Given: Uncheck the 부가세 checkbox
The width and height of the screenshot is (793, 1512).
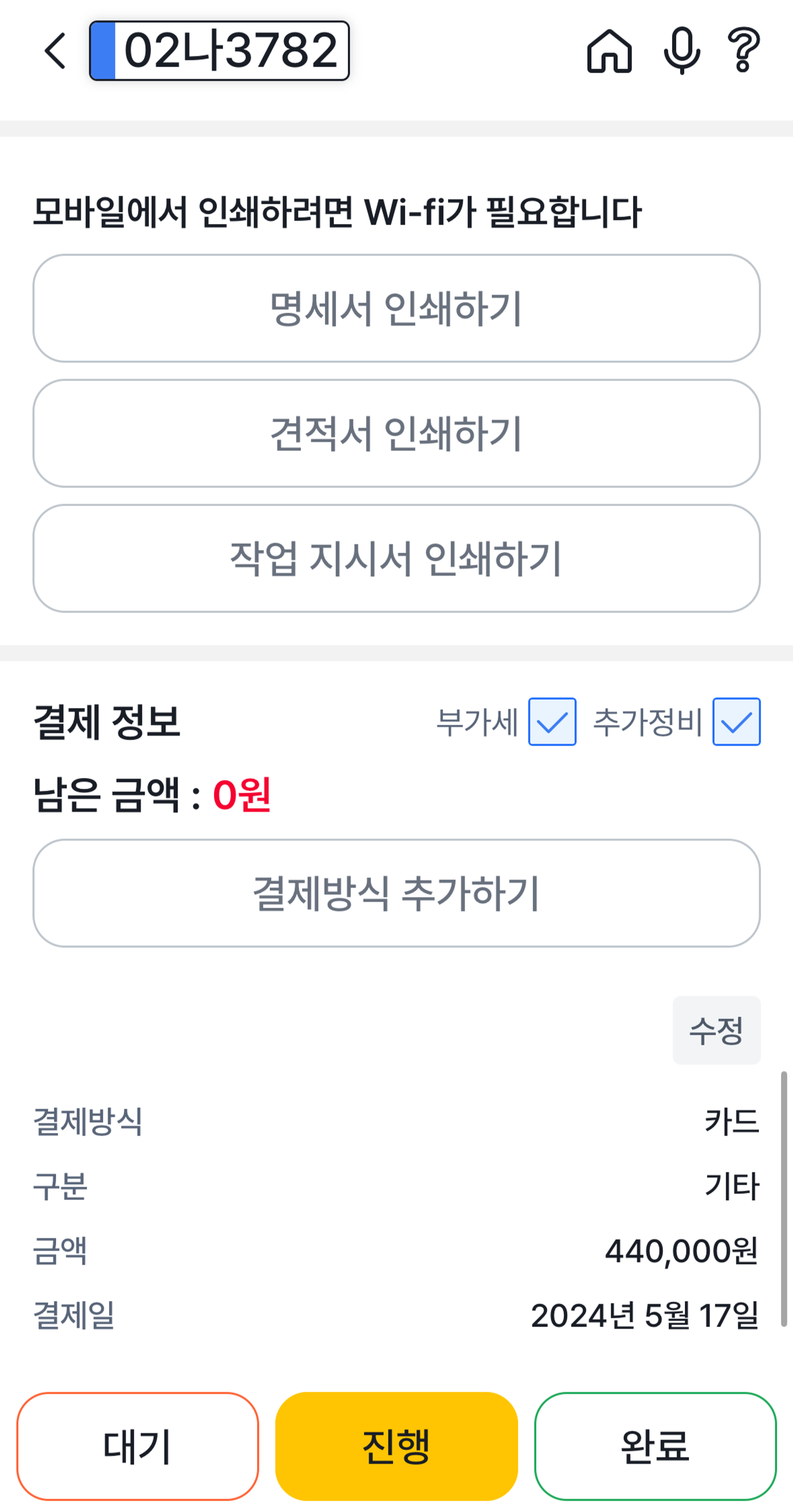Looking at the screenshot, I should 552,721.
